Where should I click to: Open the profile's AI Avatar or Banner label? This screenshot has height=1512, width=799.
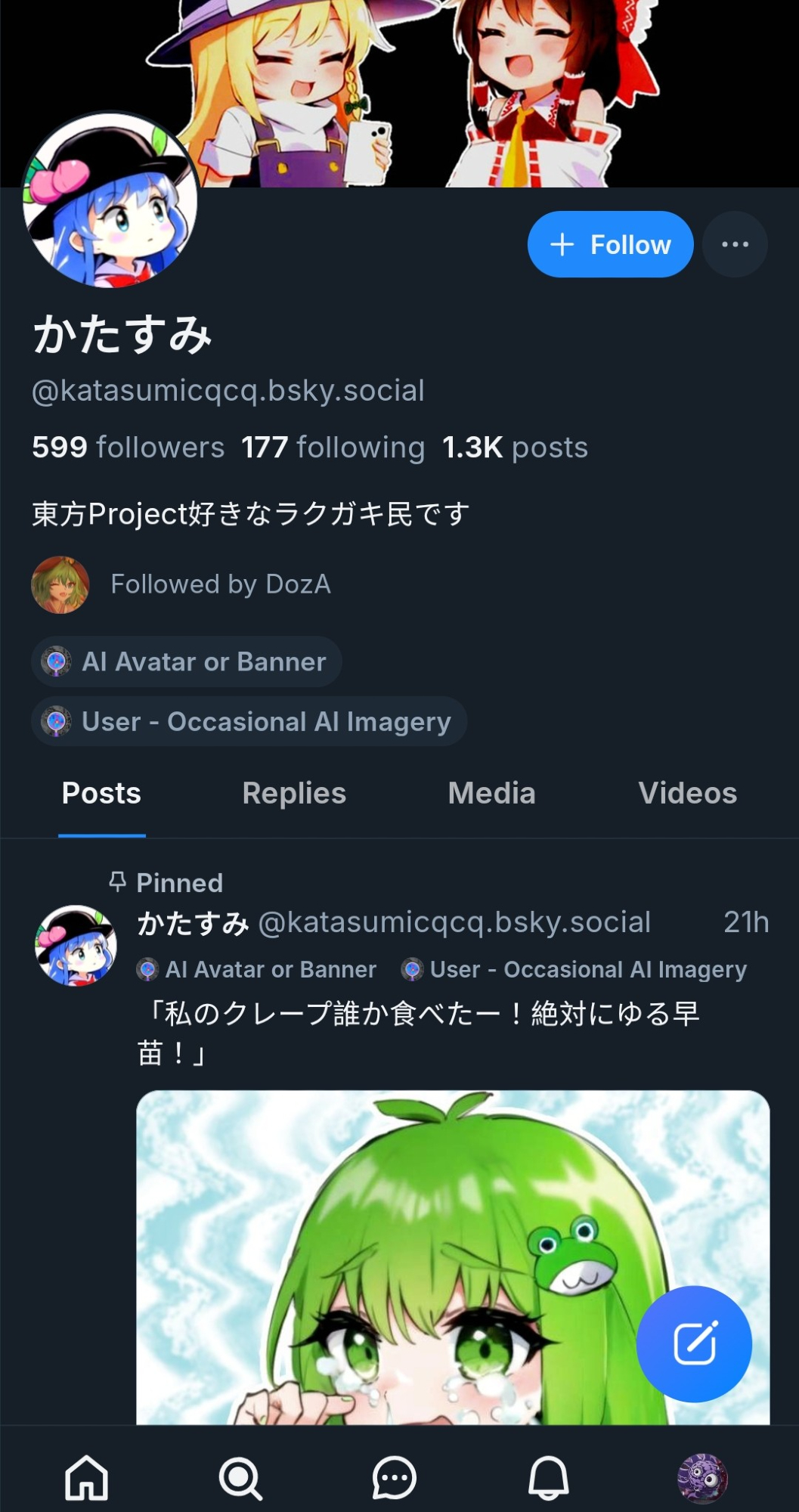186,661
